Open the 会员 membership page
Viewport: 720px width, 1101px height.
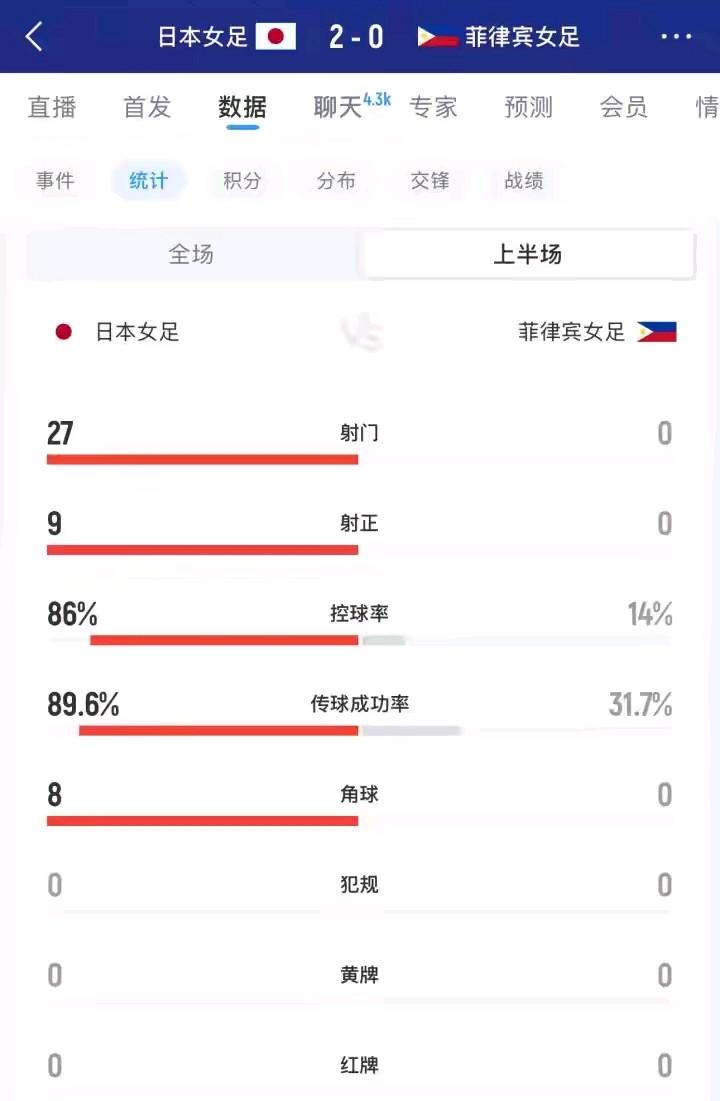pos(622,107)
